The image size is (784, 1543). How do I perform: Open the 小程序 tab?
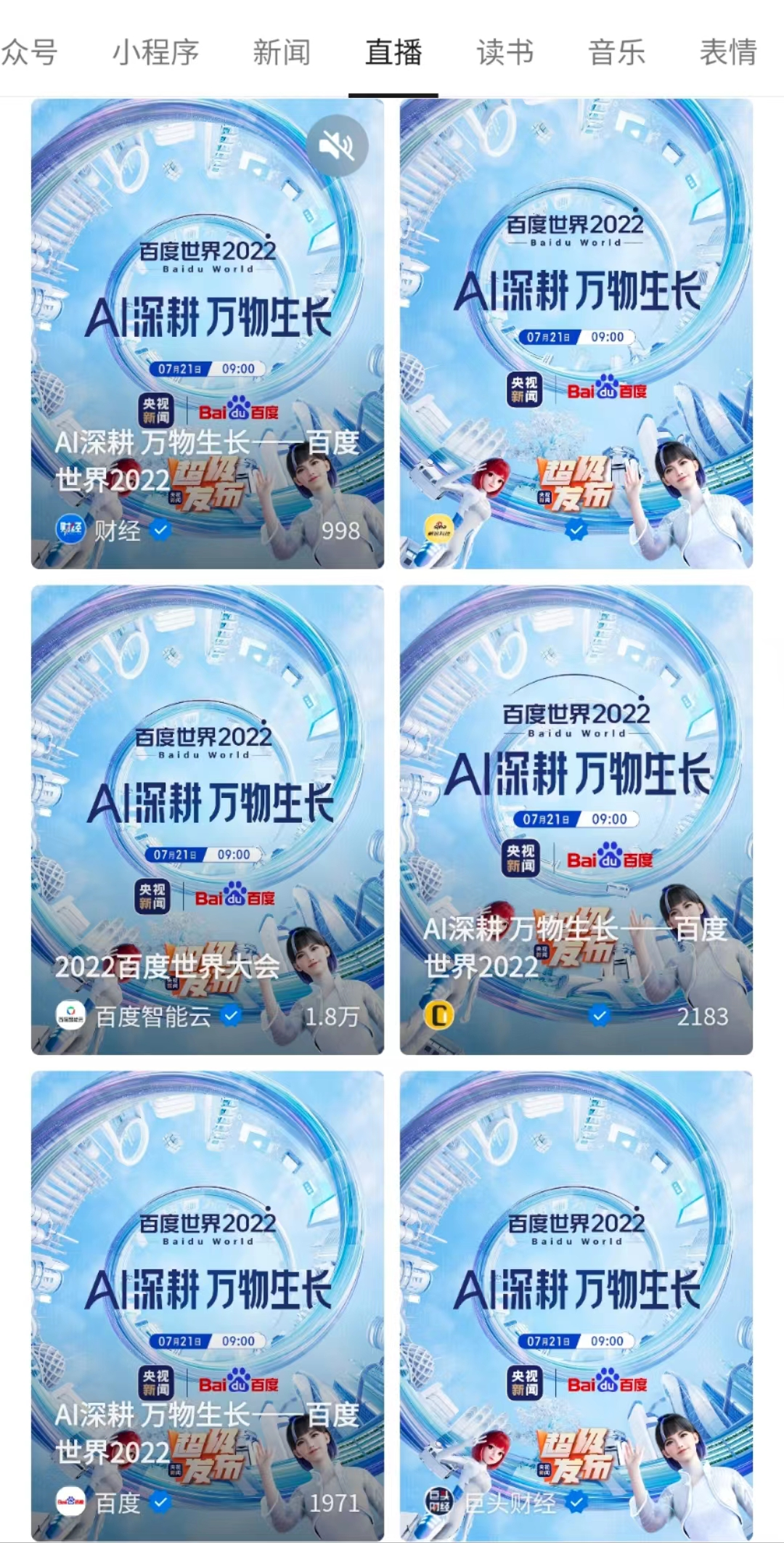click(x=155, y=52)
